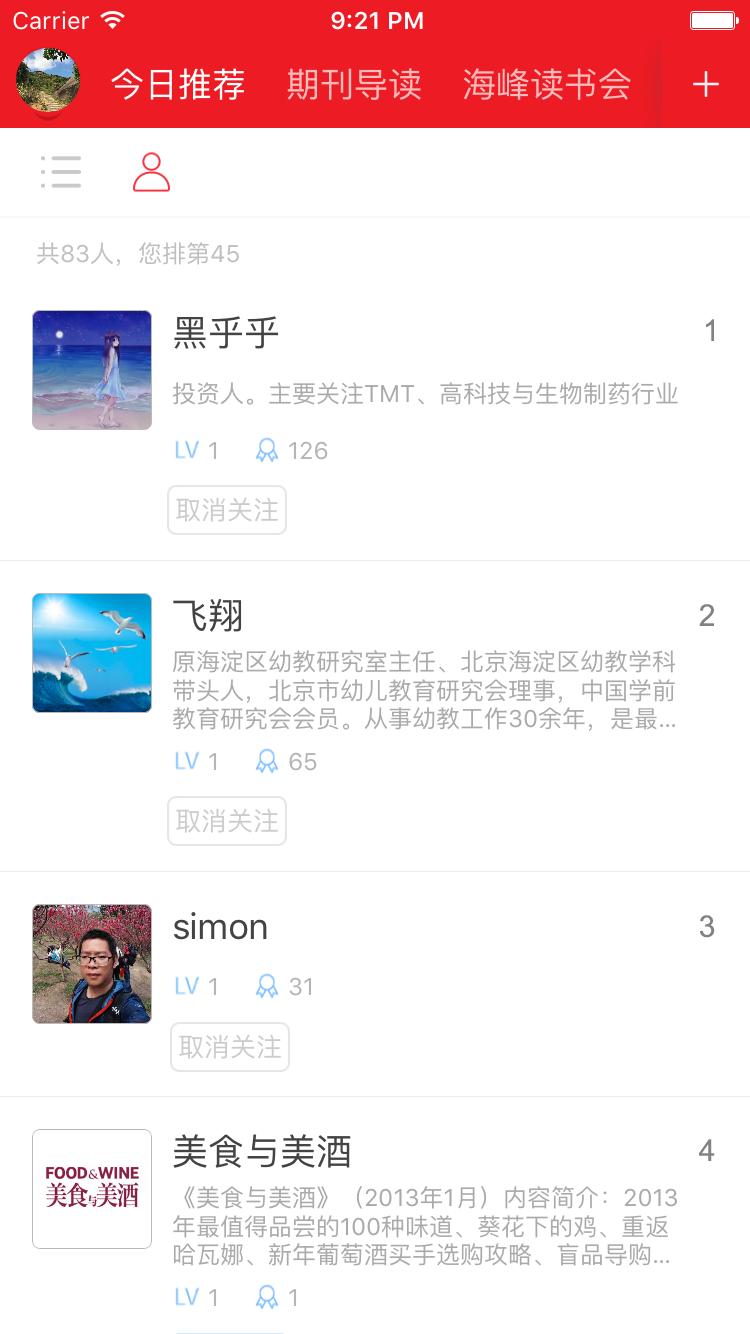Tap the plus icon in the top bar

704,85
